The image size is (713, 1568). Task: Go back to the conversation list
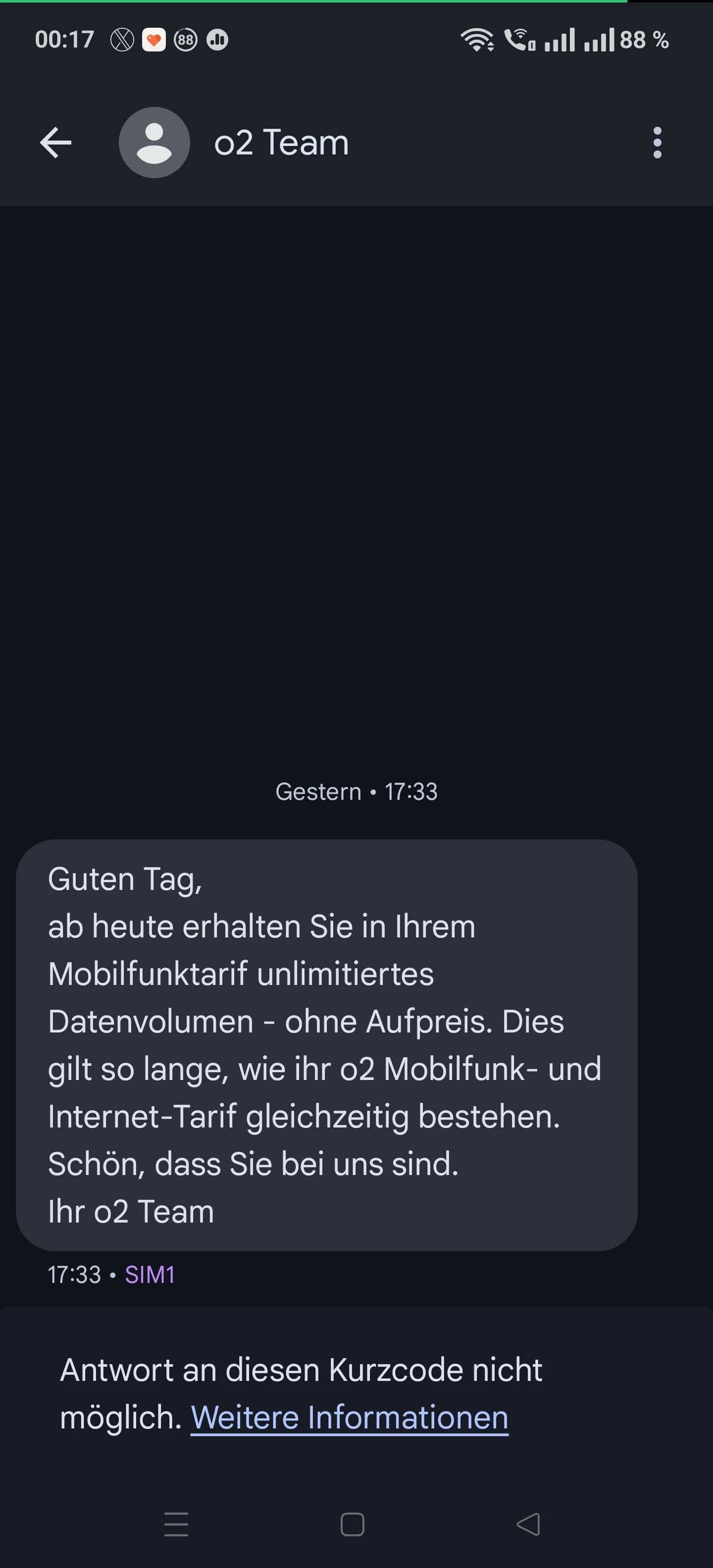(55, 143)
